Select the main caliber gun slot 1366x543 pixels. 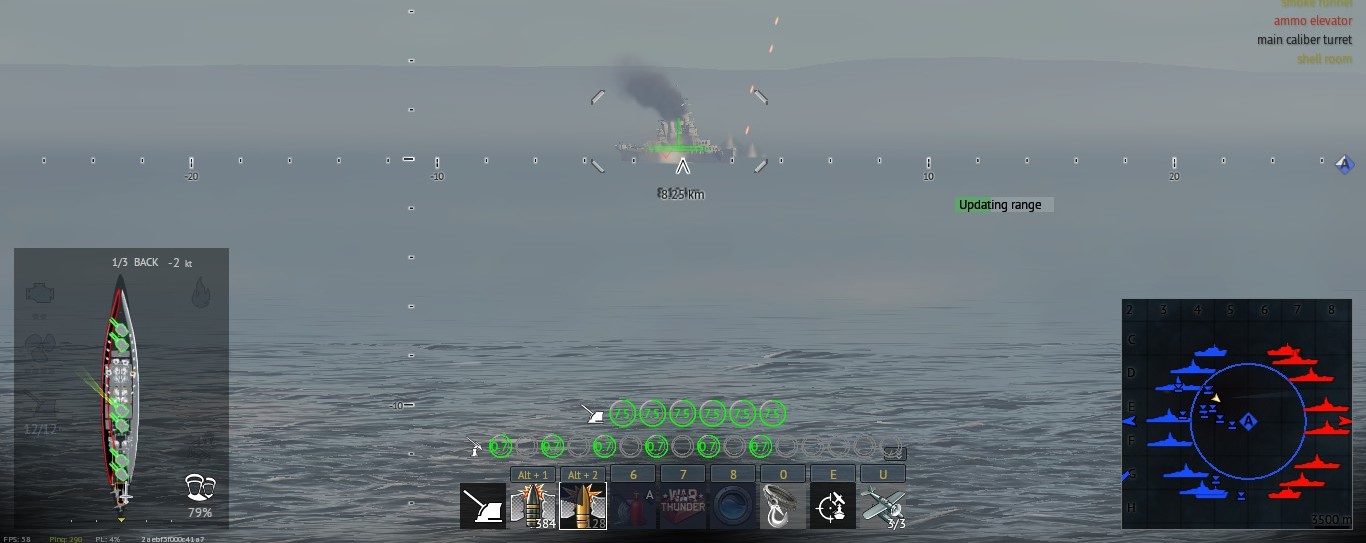484,506
